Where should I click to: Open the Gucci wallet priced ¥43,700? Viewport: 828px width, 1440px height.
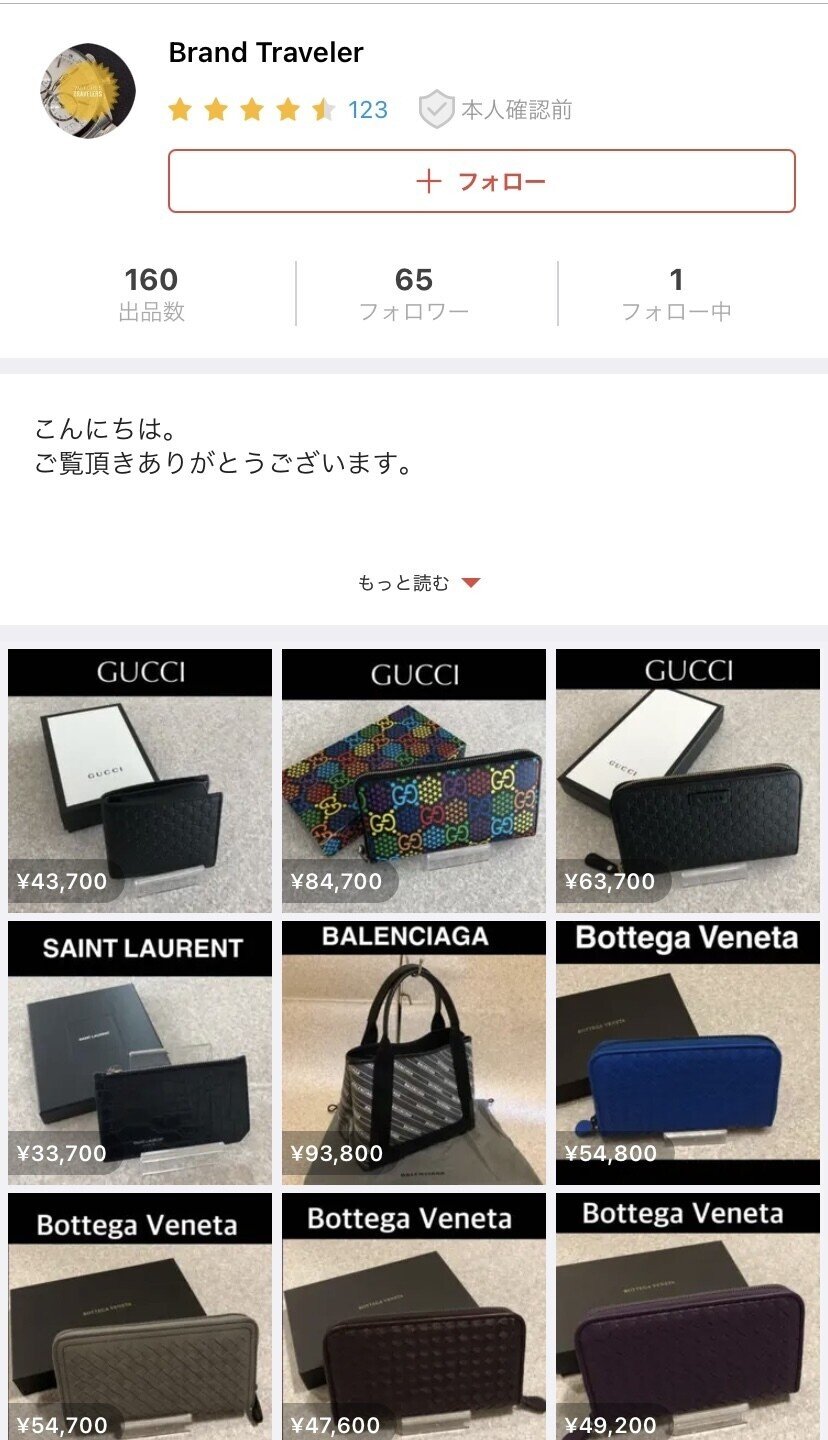[140, 781]
